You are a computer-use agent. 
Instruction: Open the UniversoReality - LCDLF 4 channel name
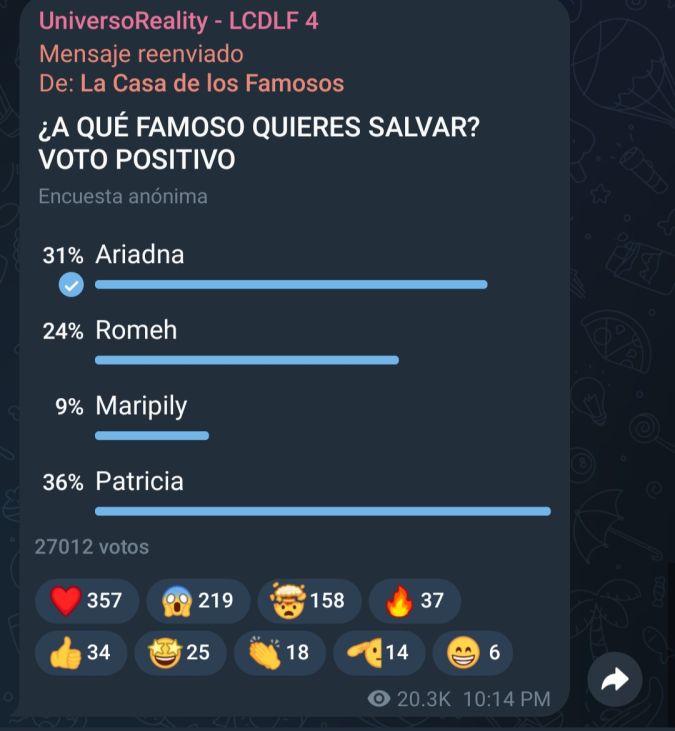pos(178,21)
